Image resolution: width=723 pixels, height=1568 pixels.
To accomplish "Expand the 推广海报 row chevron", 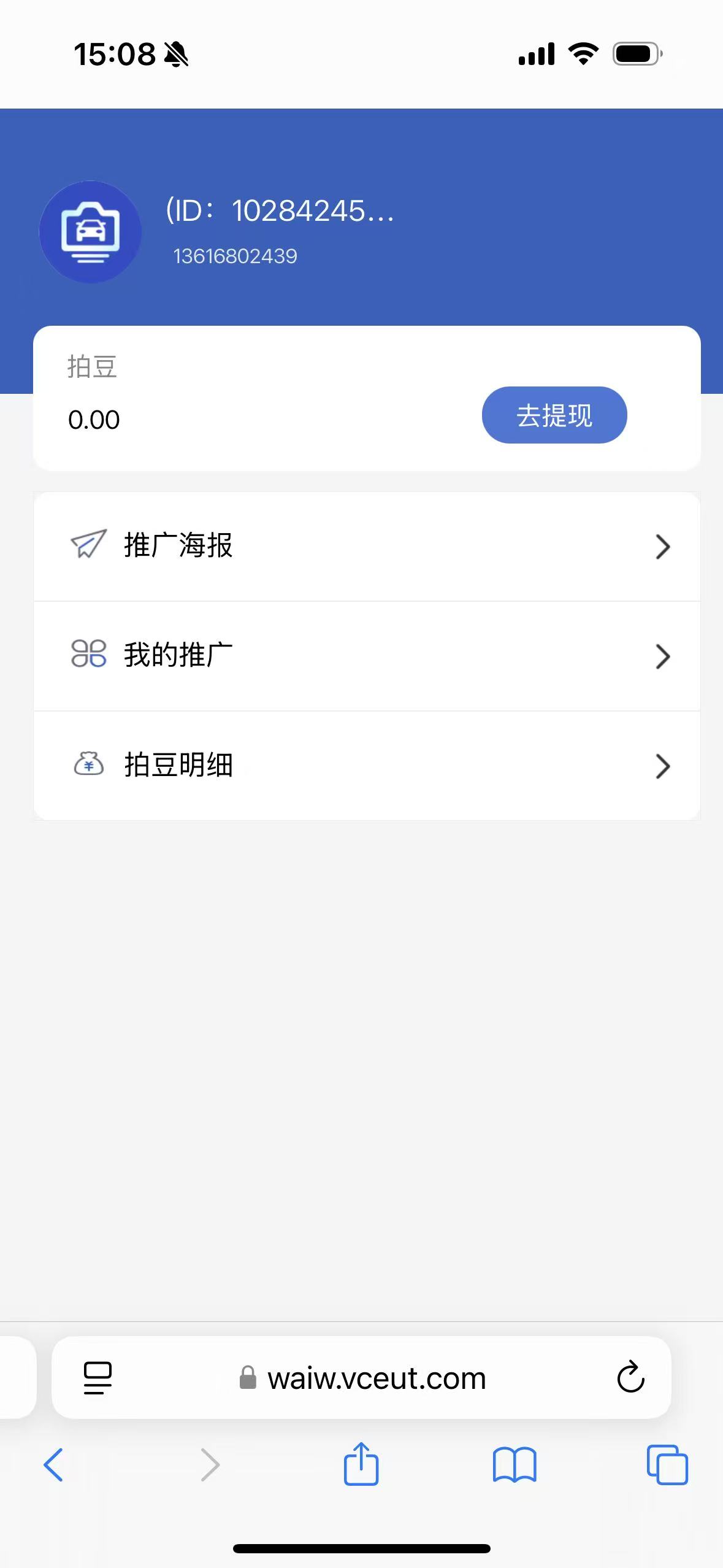I will coord(662,546).
